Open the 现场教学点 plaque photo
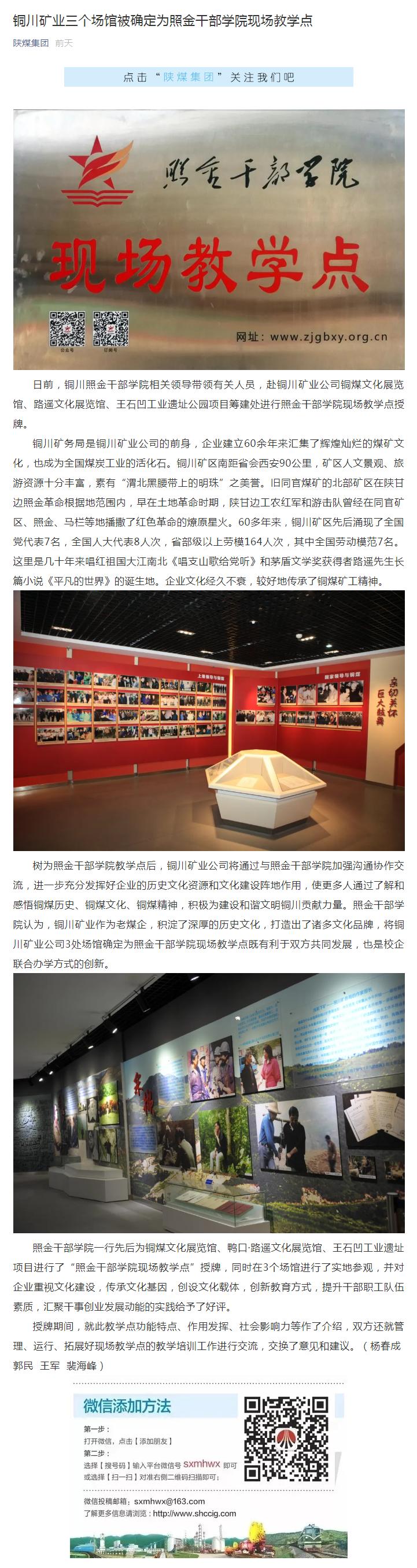 point(209,239)
